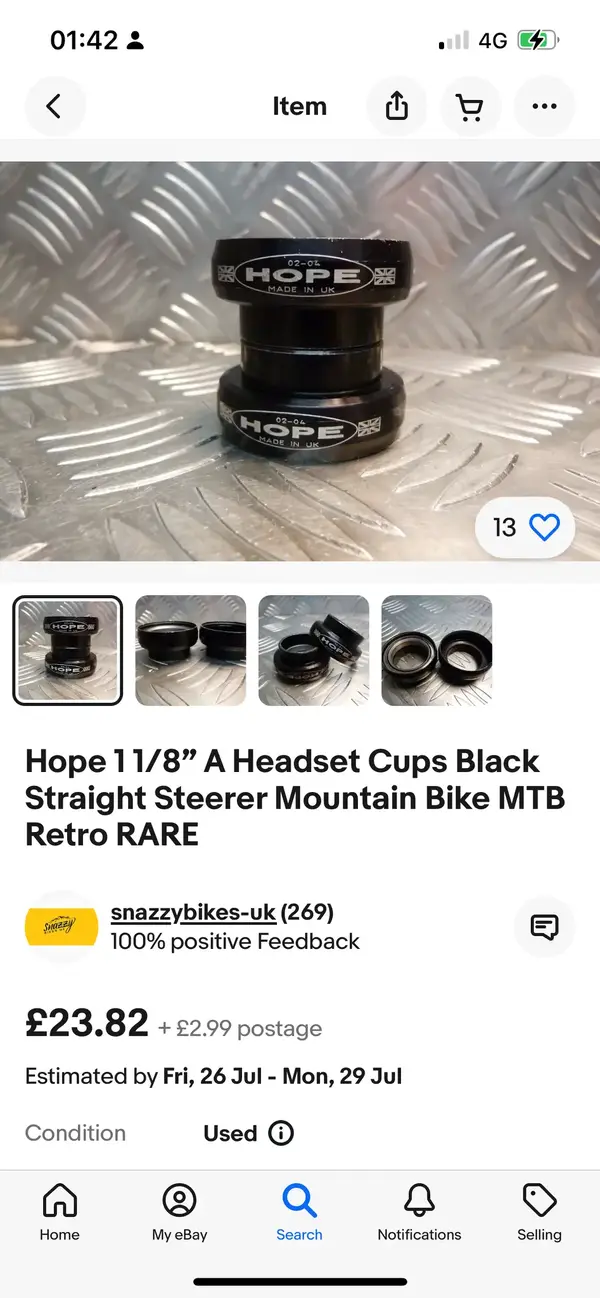Open the shopping cart
Image resolution: width=600 pixels, height=1298 pixels.
(470, 106)
